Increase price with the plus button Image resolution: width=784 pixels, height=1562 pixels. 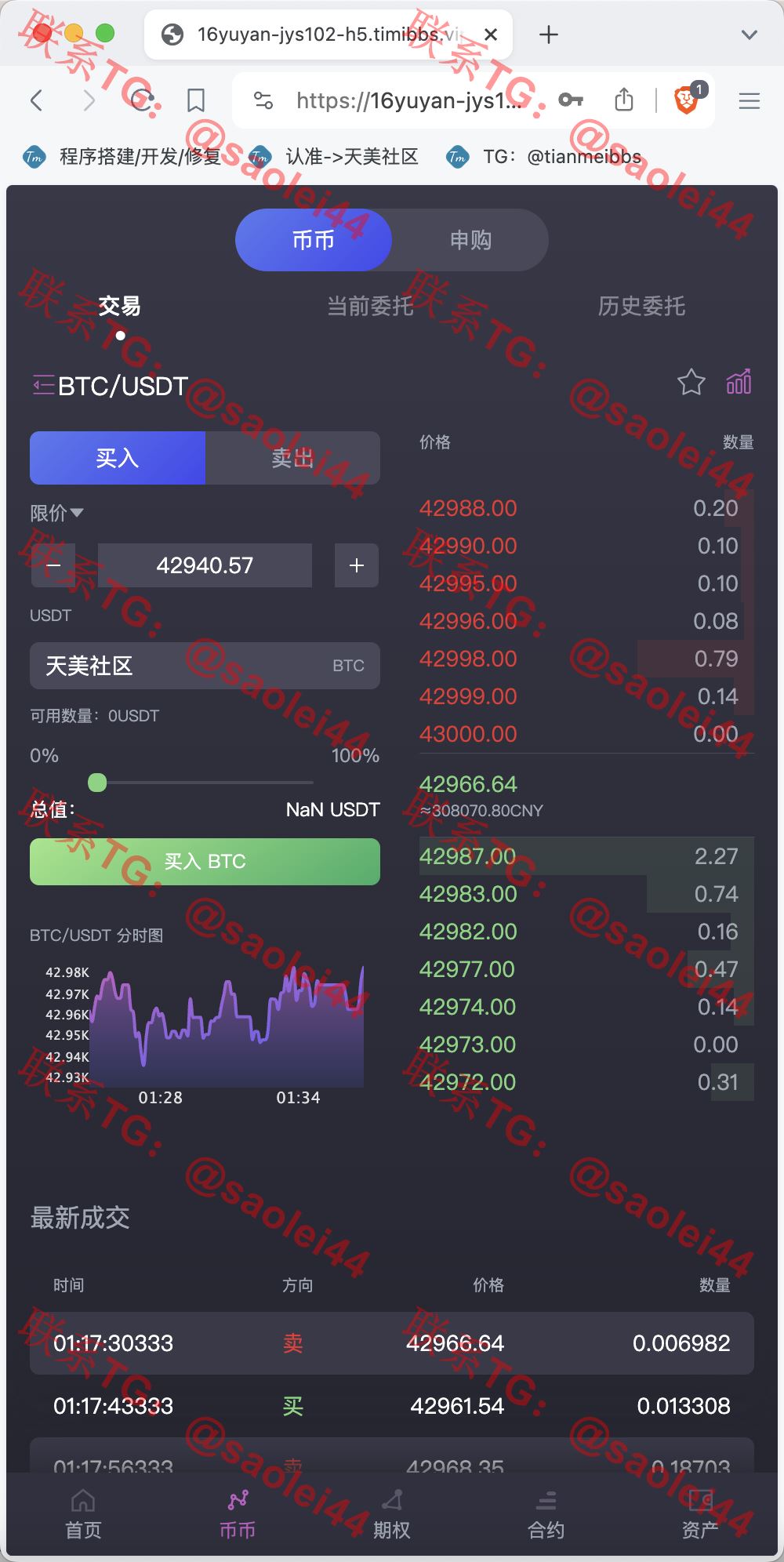coord(357,565)
